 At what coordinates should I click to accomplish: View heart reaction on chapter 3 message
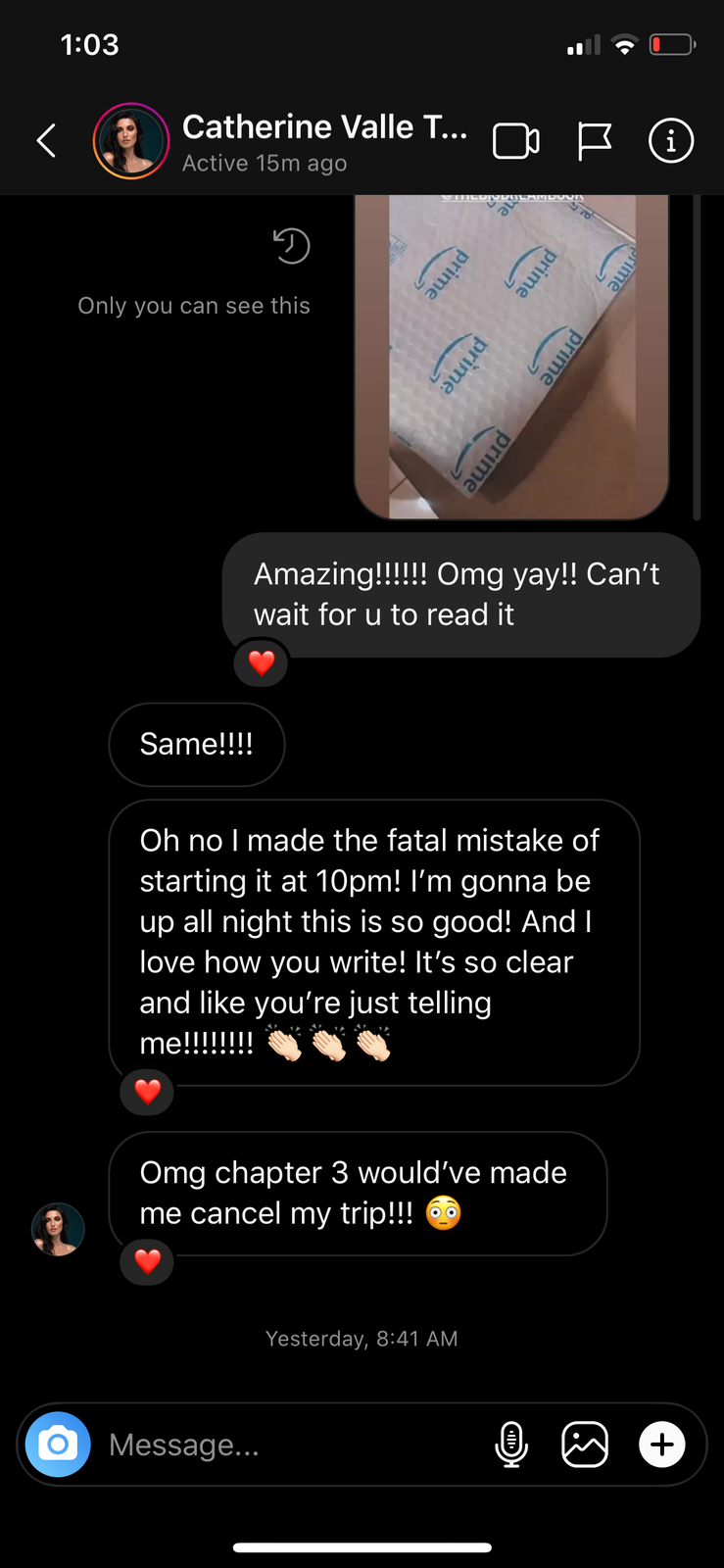tap(147, 1261)
